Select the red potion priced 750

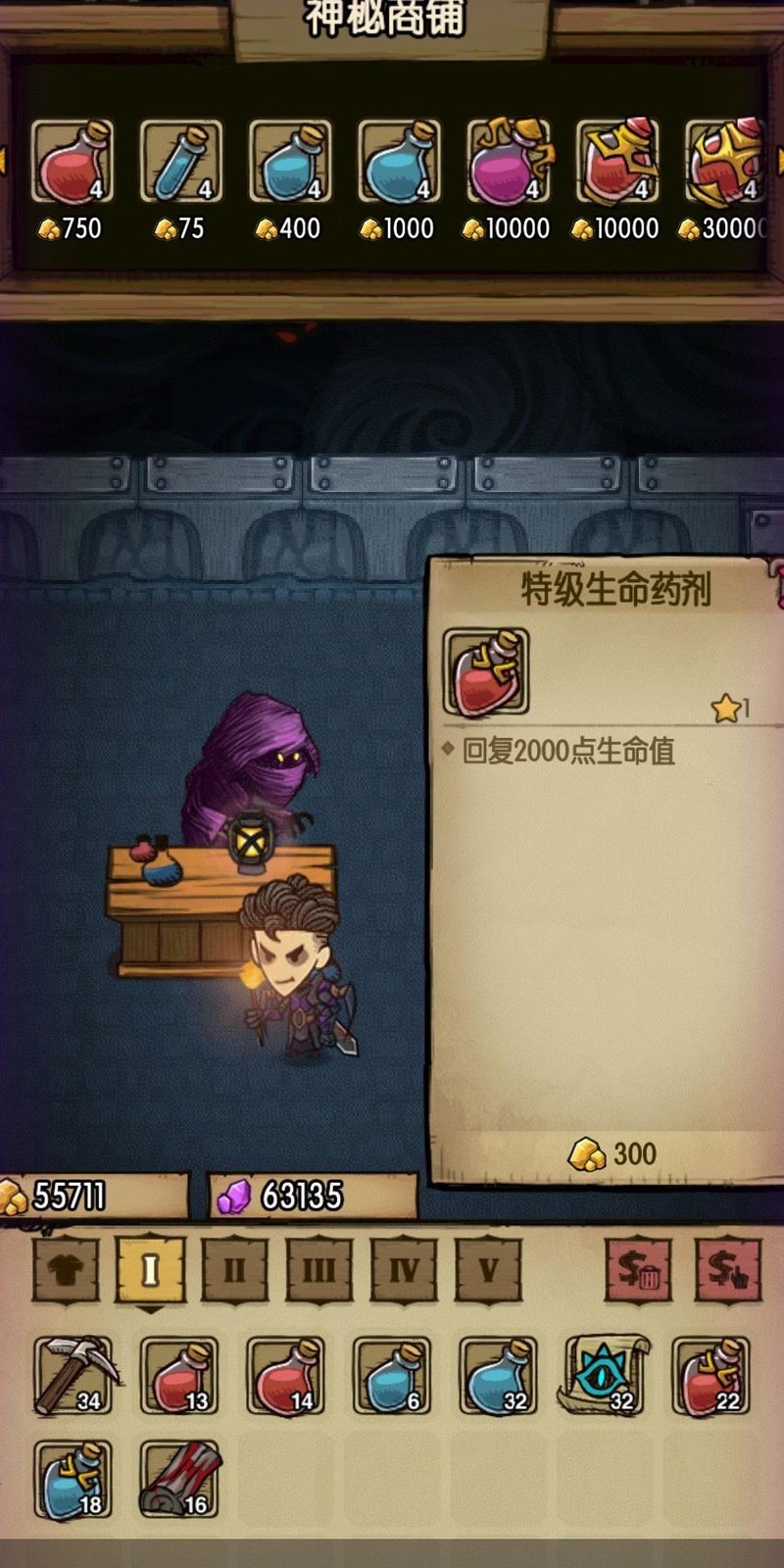coord(72,163)
